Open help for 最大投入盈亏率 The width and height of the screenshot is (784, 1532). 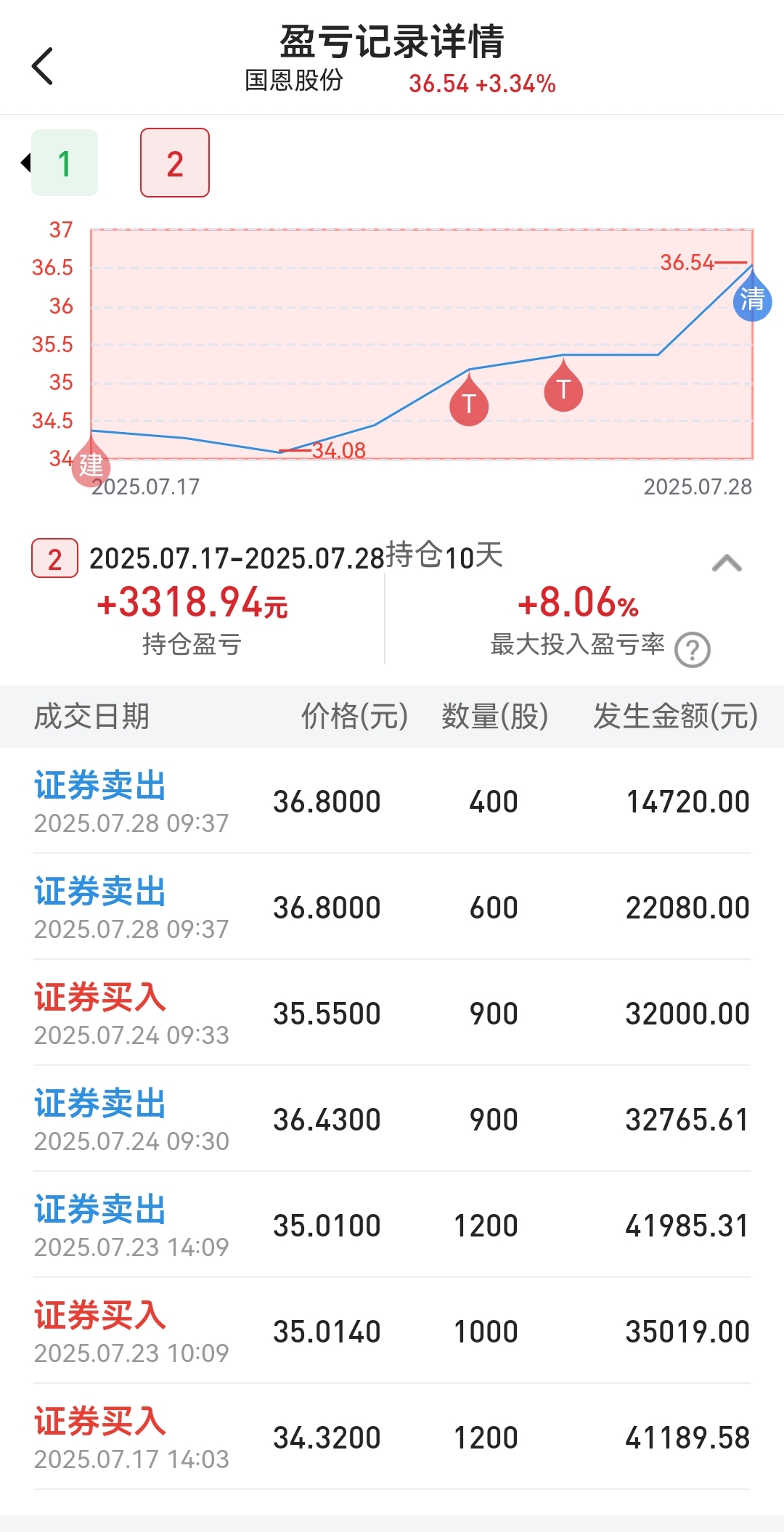point(693,650)
